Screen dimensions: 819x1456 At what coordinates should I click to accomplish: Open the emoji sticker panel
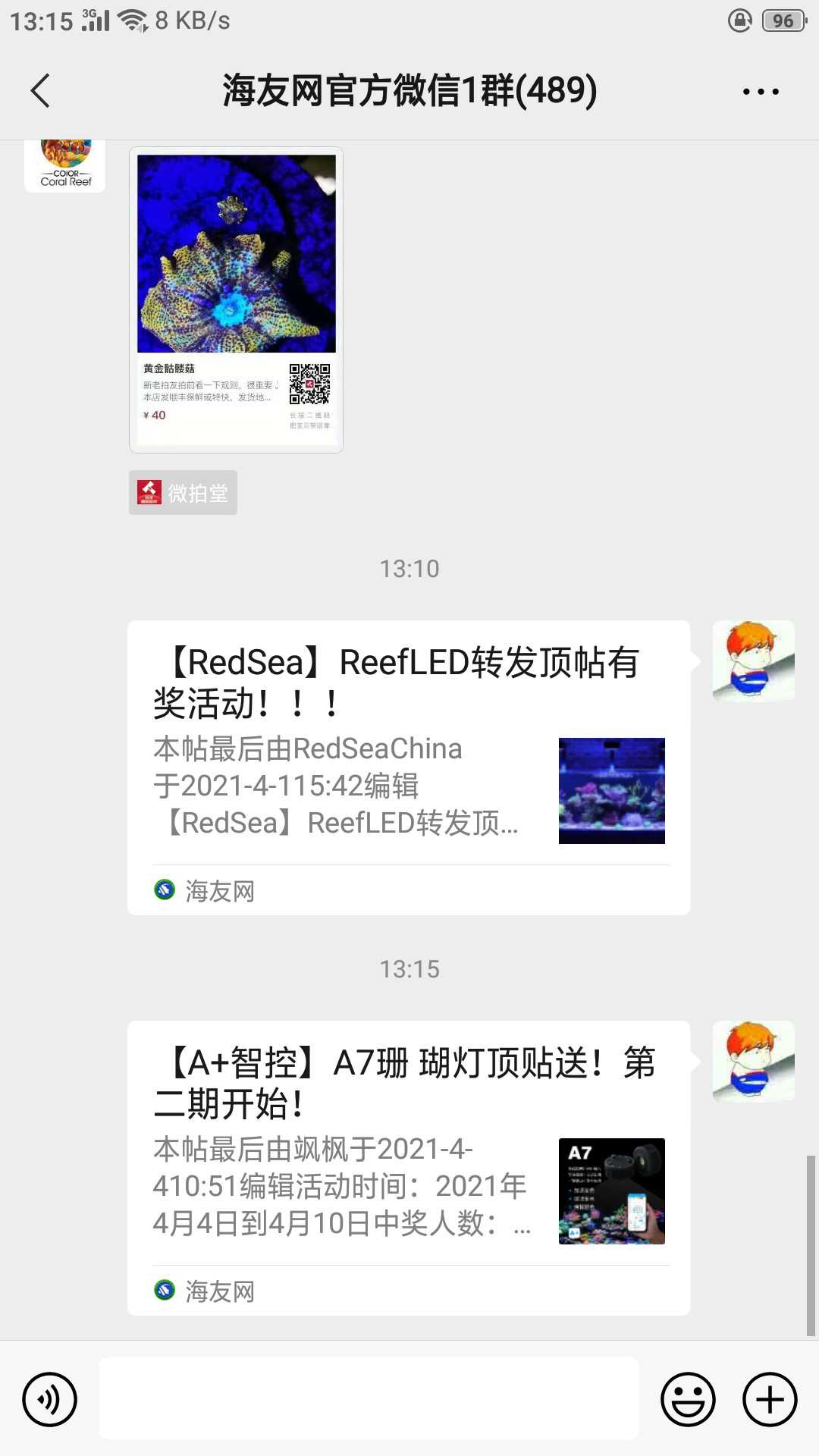(x=688, y=1399)
